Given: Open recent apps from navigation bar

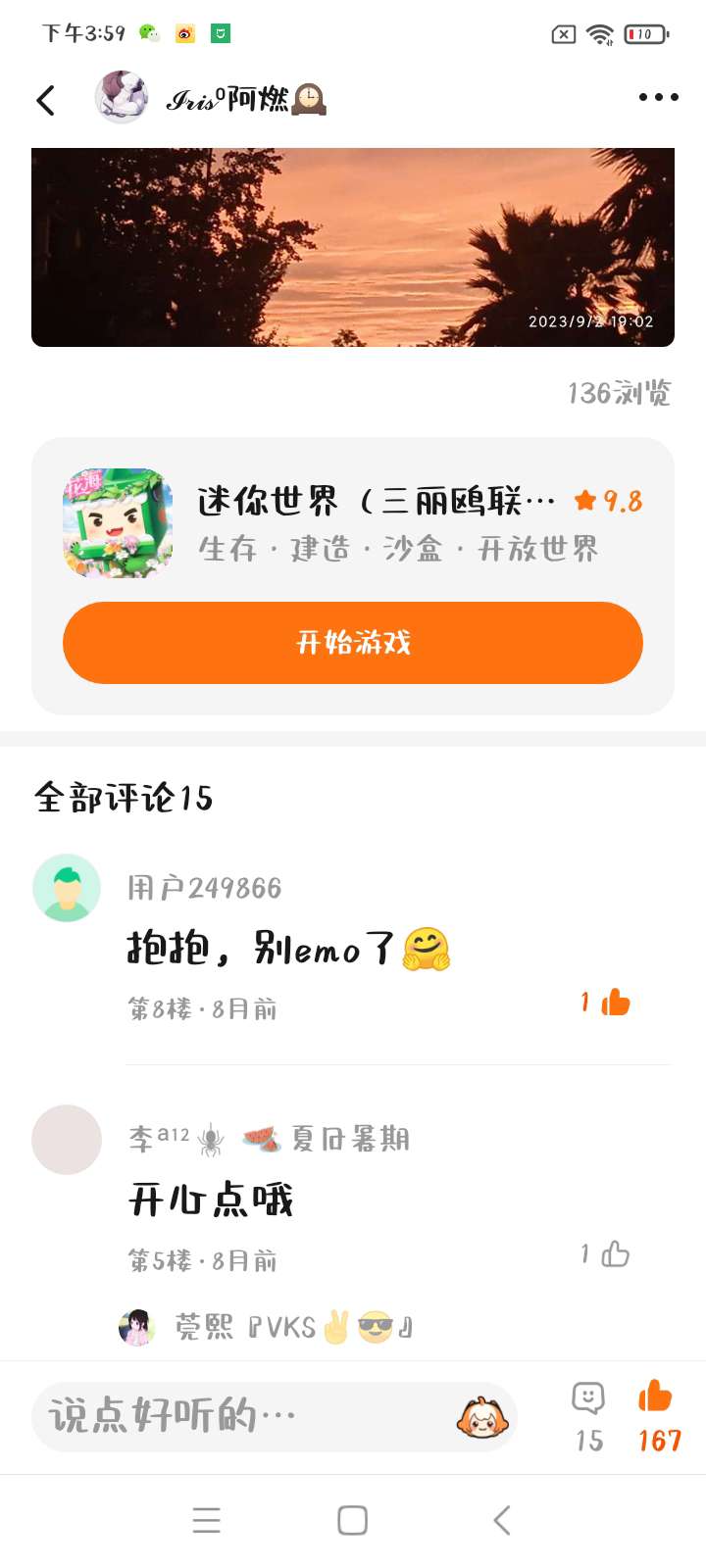Looking at the screenshot, I should pyautogui.click(x=206, y=1520).
